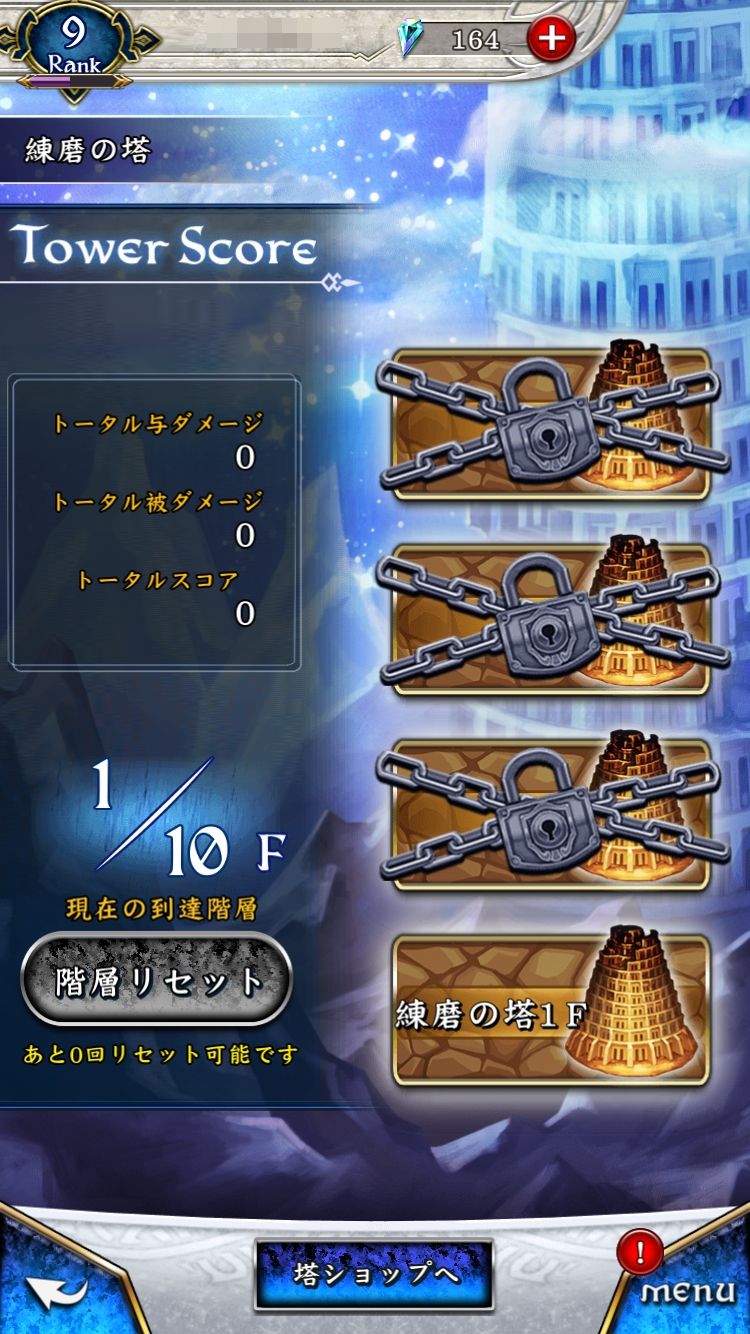
Task: Open the menu button
Action: coord(688,1291)
